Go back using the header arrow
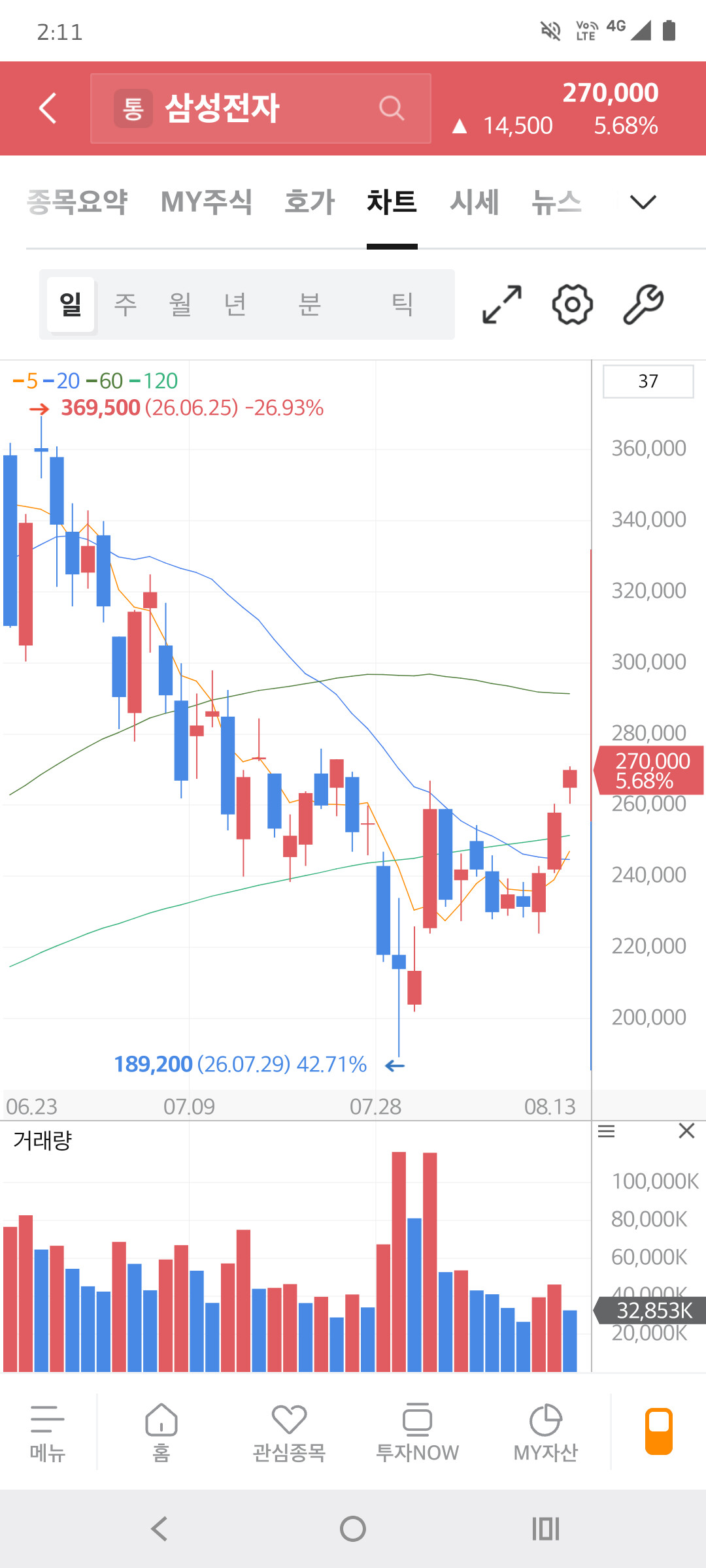This screenshot has width=706, height=1568. [x=48, y=108]
